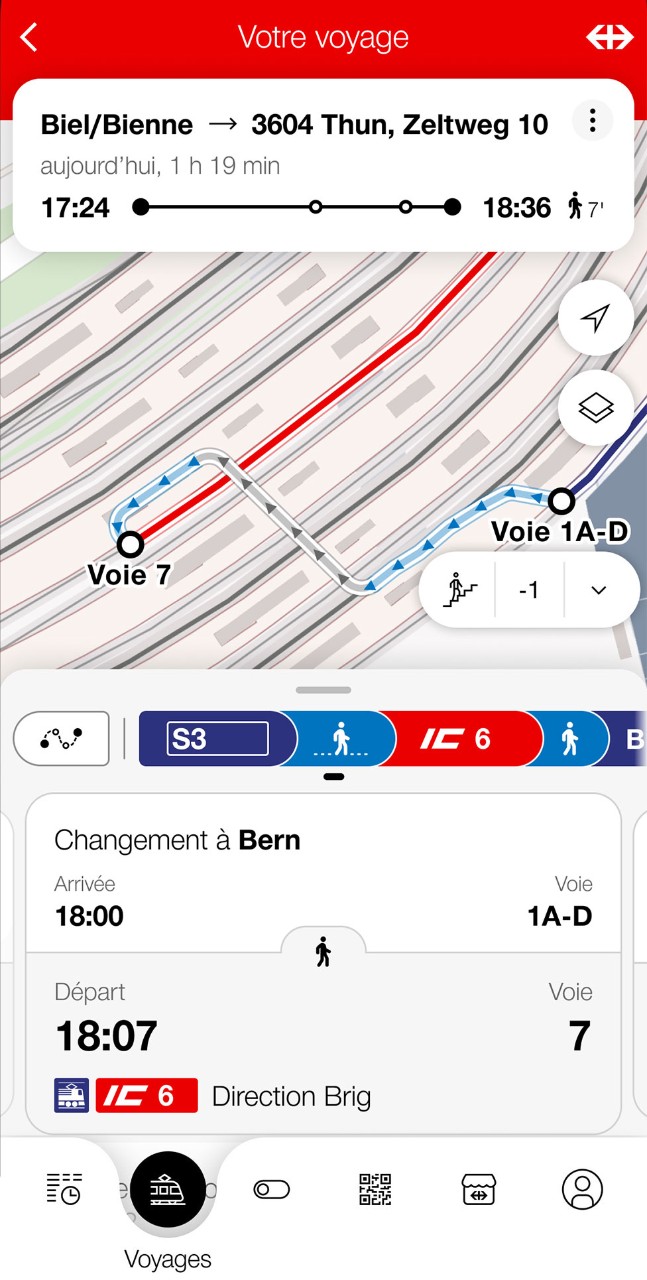This screenshot has height=1280, width=647.
Task: Show the route overview button
Action: pyautogui.click(x=61, y=739)
